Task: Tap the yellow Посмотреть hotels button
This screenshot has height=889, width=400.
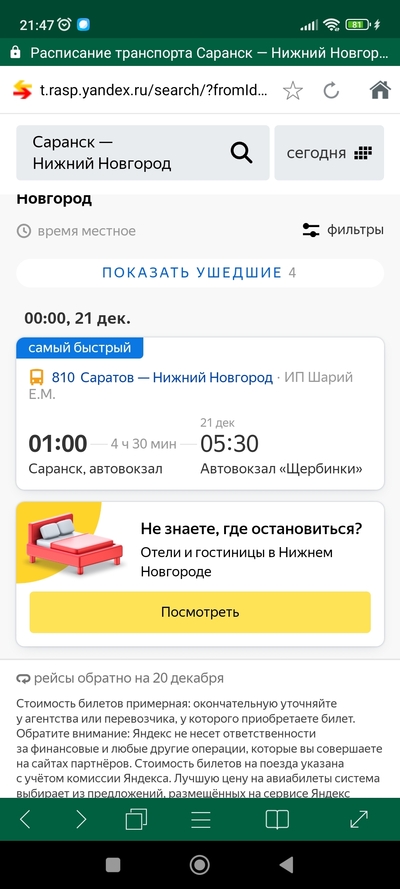Action: 200,612
